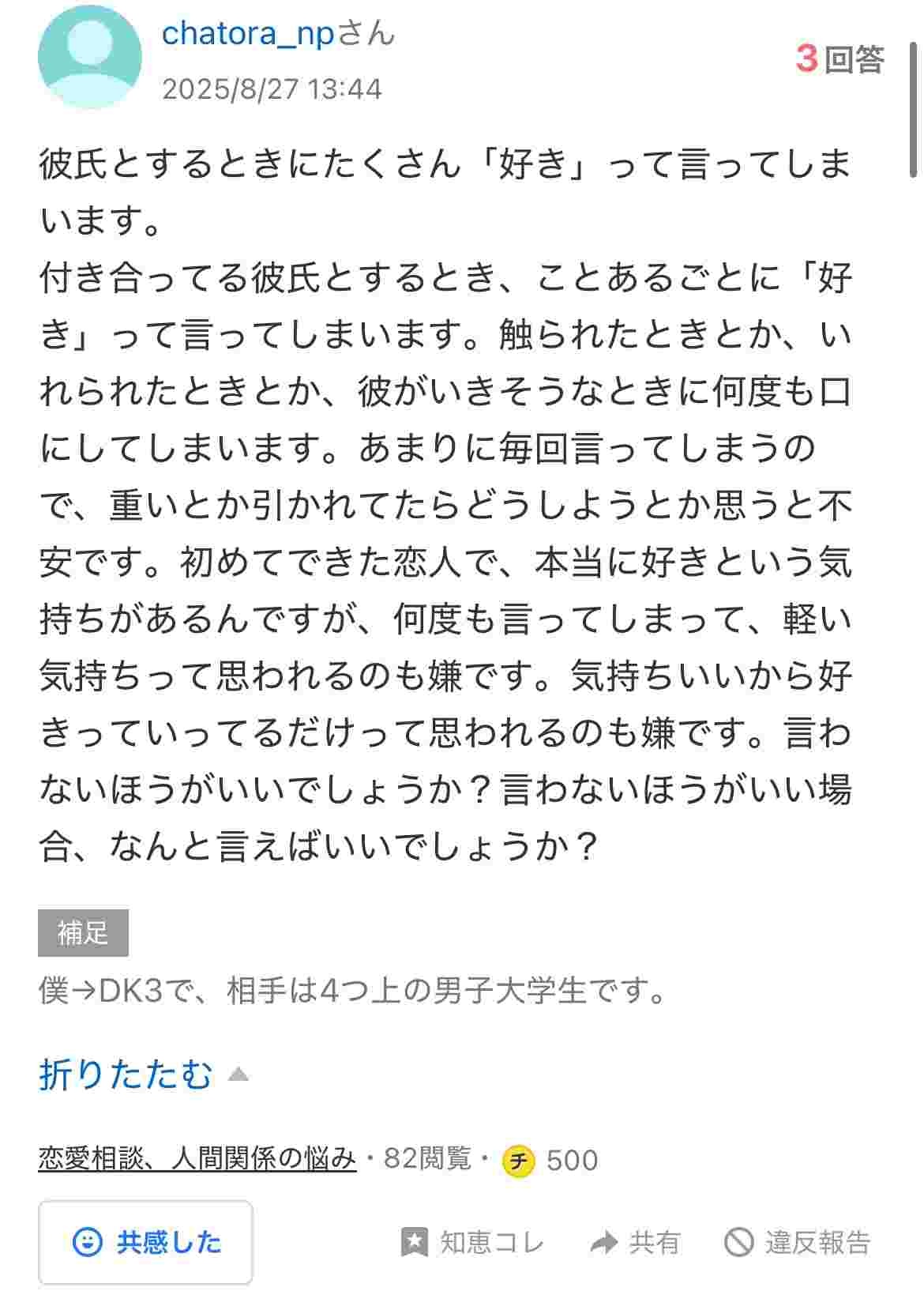
Task: Open chatora_np's profile link
Action: pos(249,34)
